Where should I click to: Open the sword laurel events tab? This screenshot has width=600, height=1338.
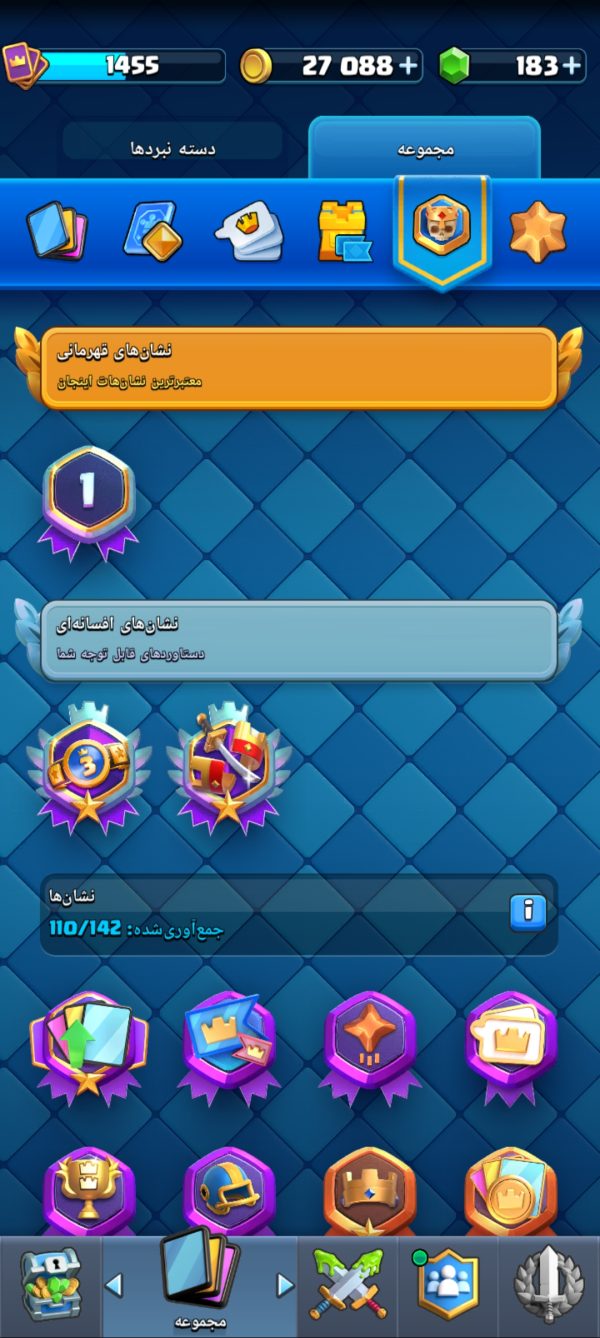click(548, 1284)
